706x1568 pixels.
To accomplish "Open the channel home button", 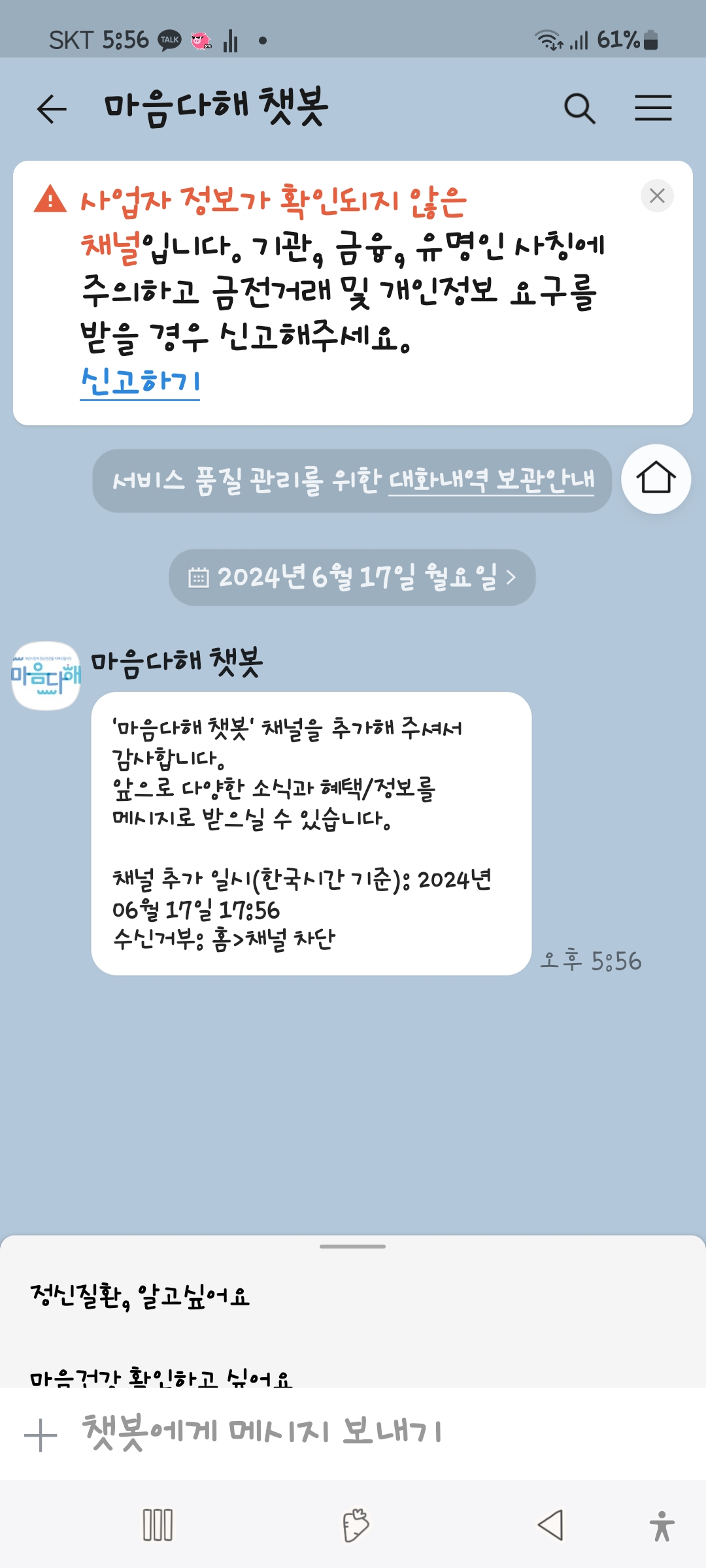I will click(x=656, y=479).
